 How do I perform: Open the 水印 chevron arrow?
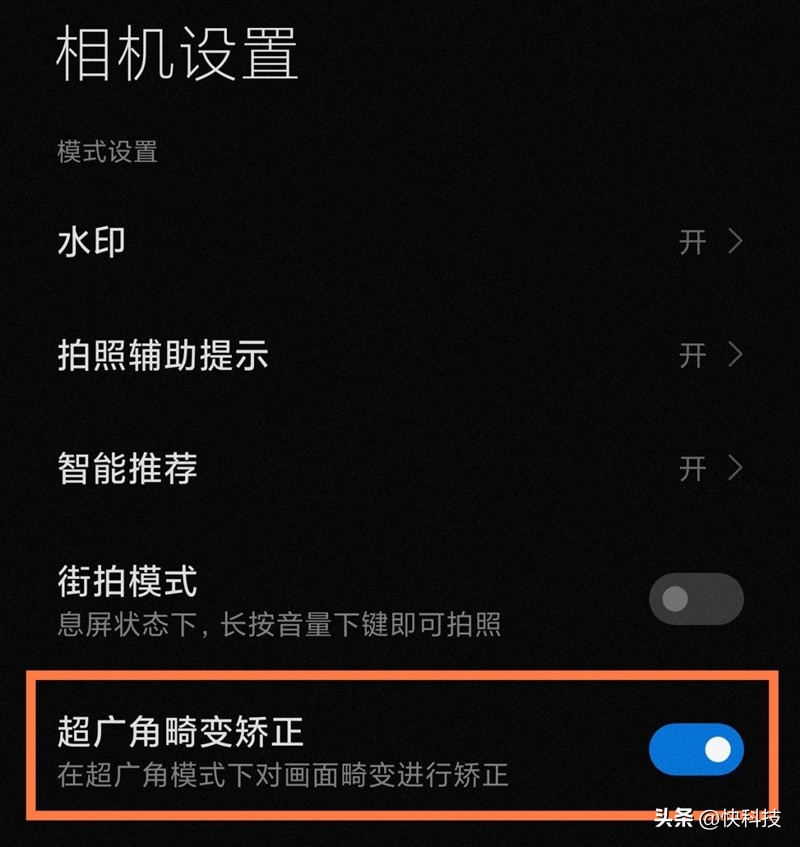[x=735, y=241]
